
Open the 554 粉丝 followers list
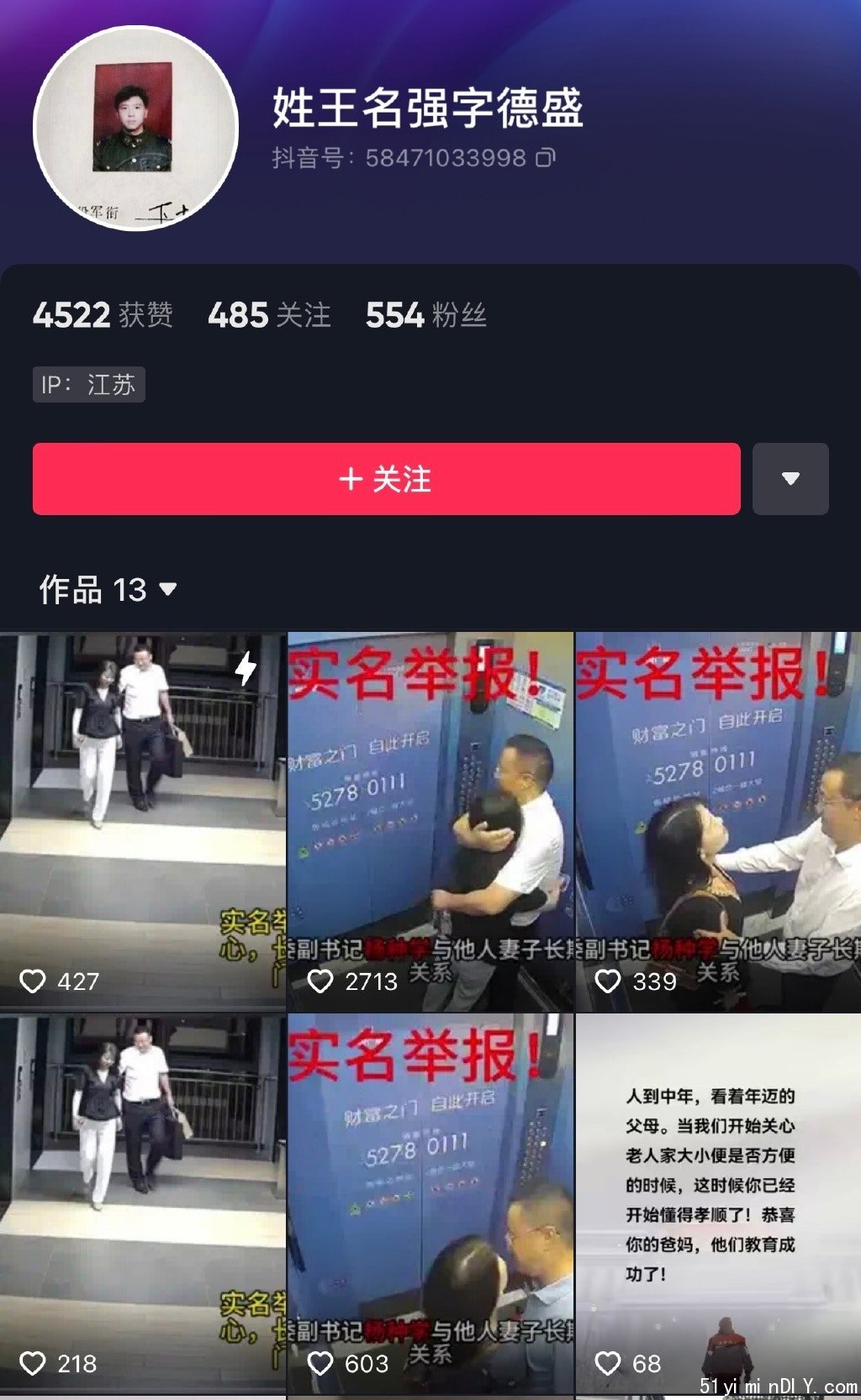(x=425, y=315)
